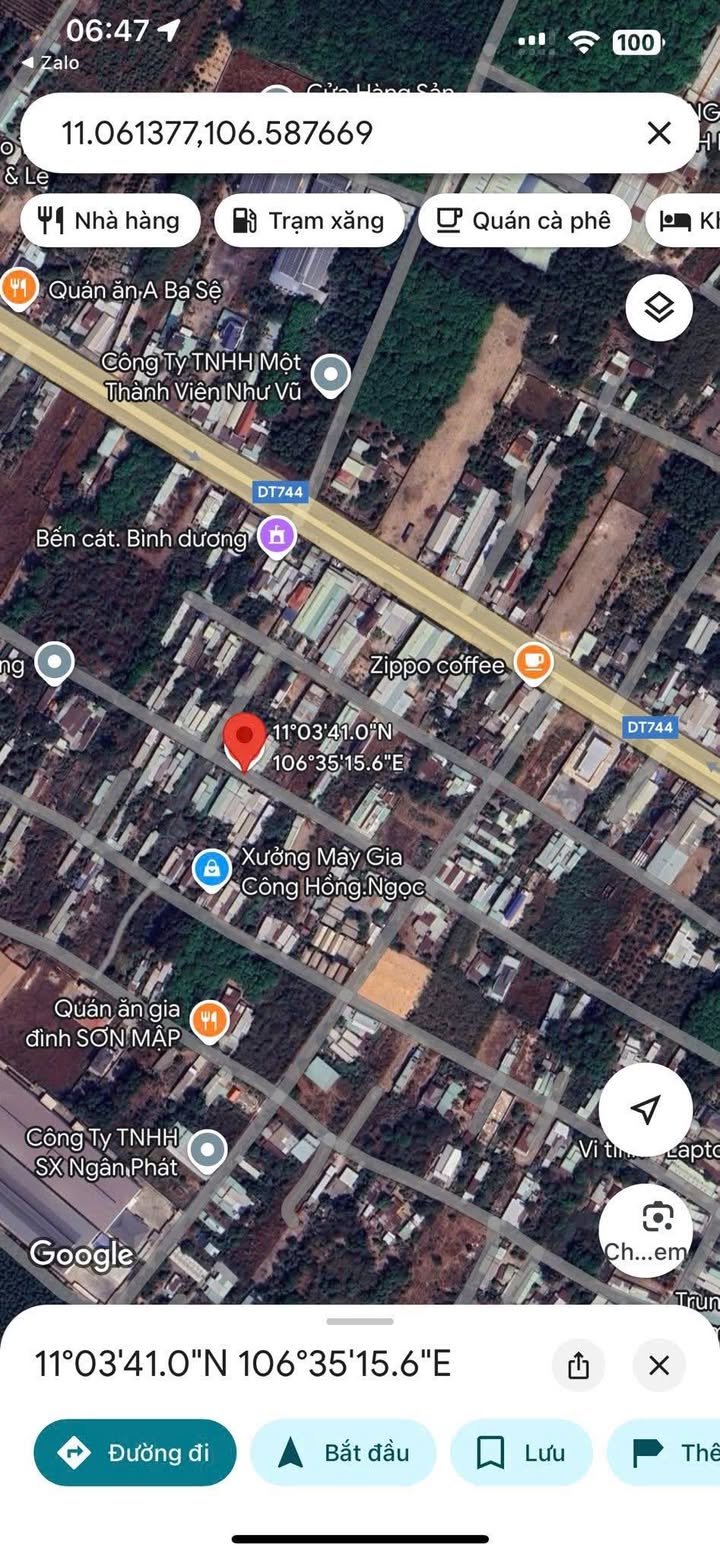Open the map layers button
This screenshot has height=1557, width=720.
coord(659,308)
